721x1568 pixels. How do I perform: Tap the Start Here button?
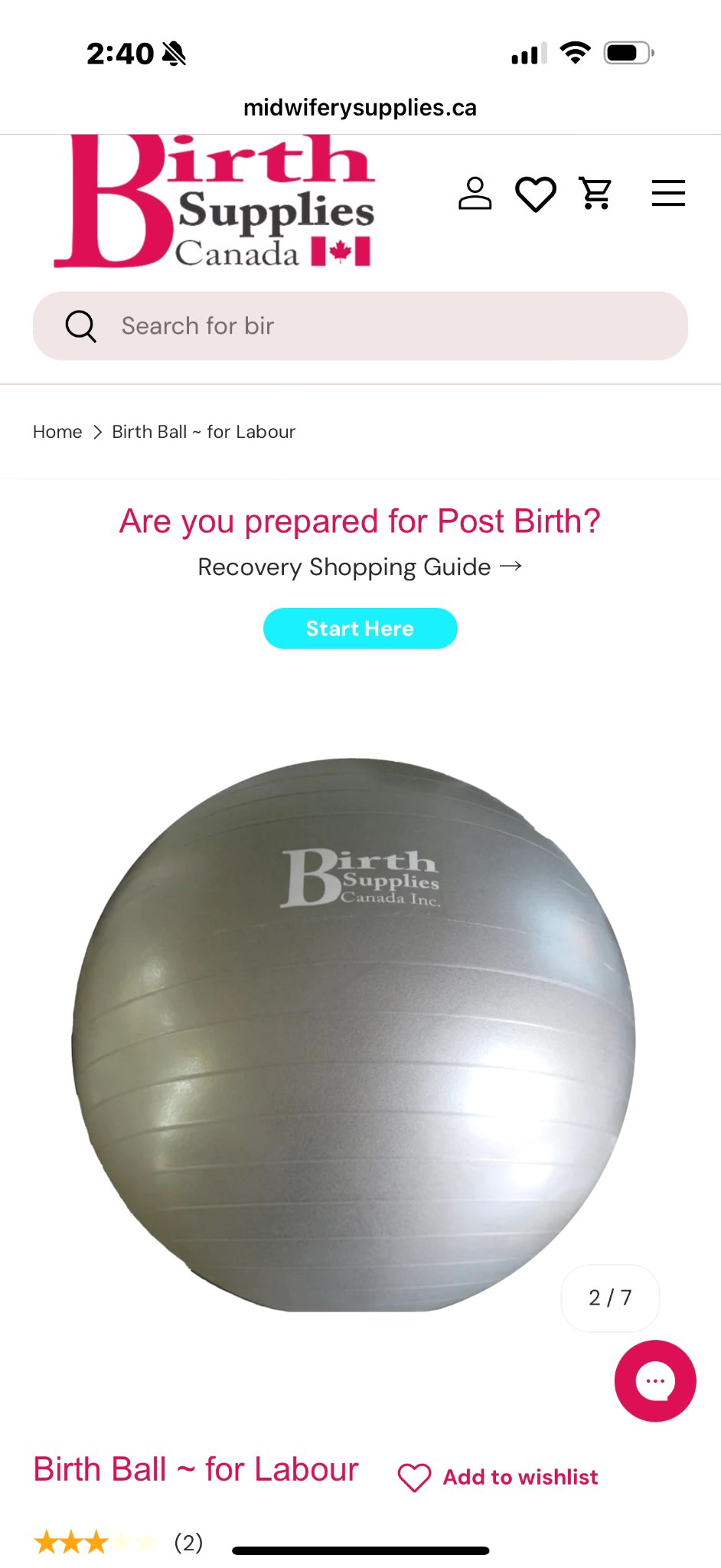360,629
